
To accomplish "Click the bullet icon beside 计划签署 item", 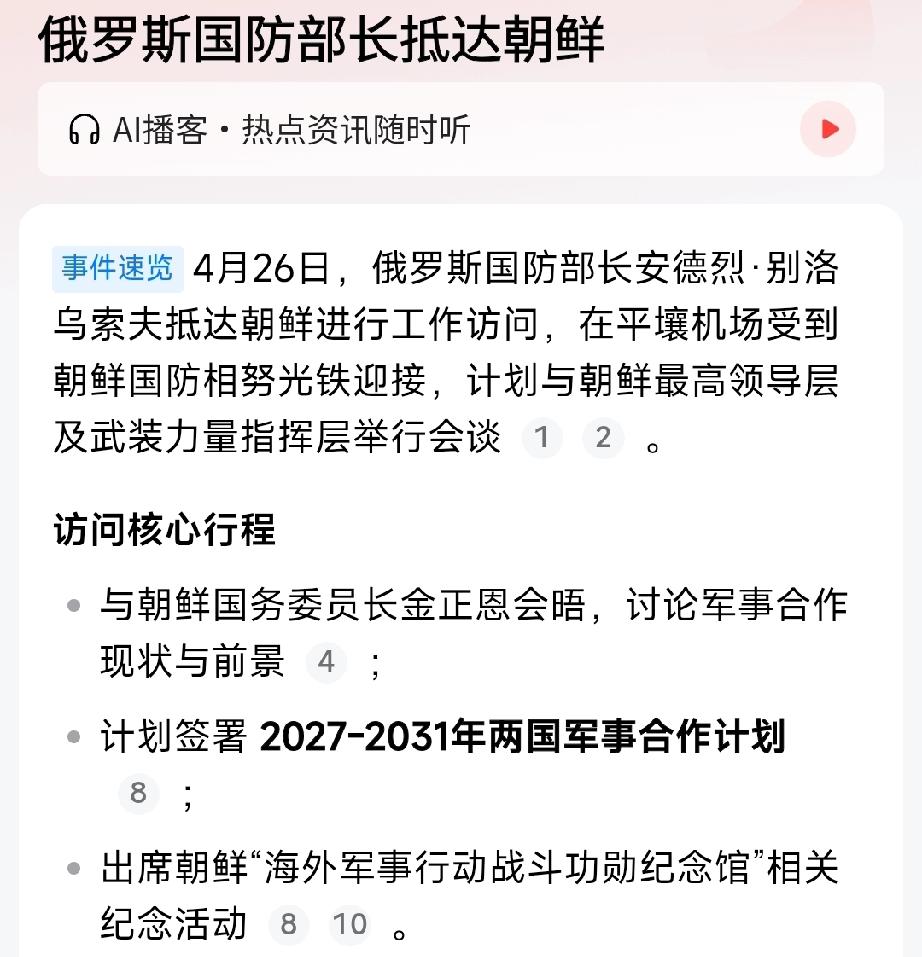I will point(71,735).
